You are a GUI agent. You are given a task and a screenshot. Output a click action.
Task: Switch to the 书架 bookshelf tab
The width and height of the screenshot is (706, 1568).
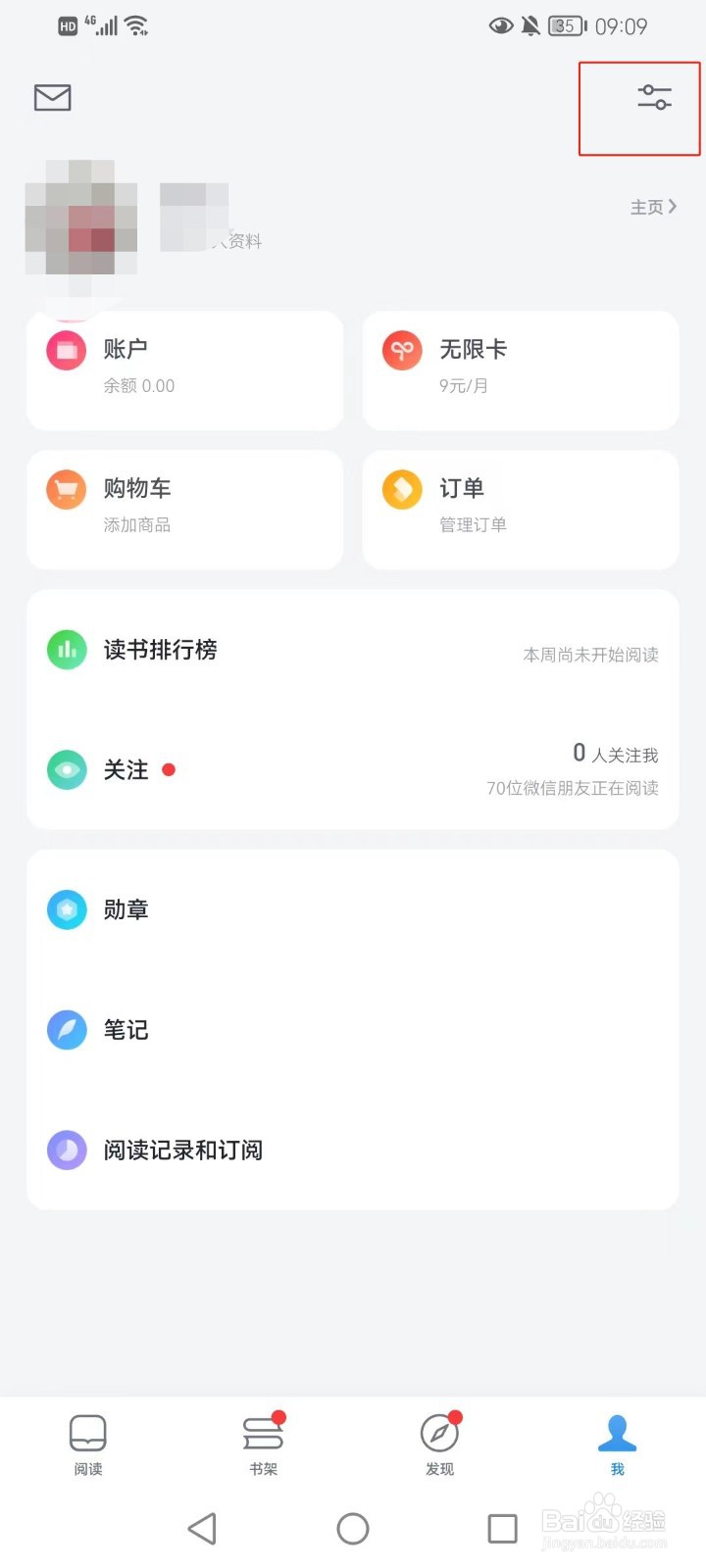264,1445
